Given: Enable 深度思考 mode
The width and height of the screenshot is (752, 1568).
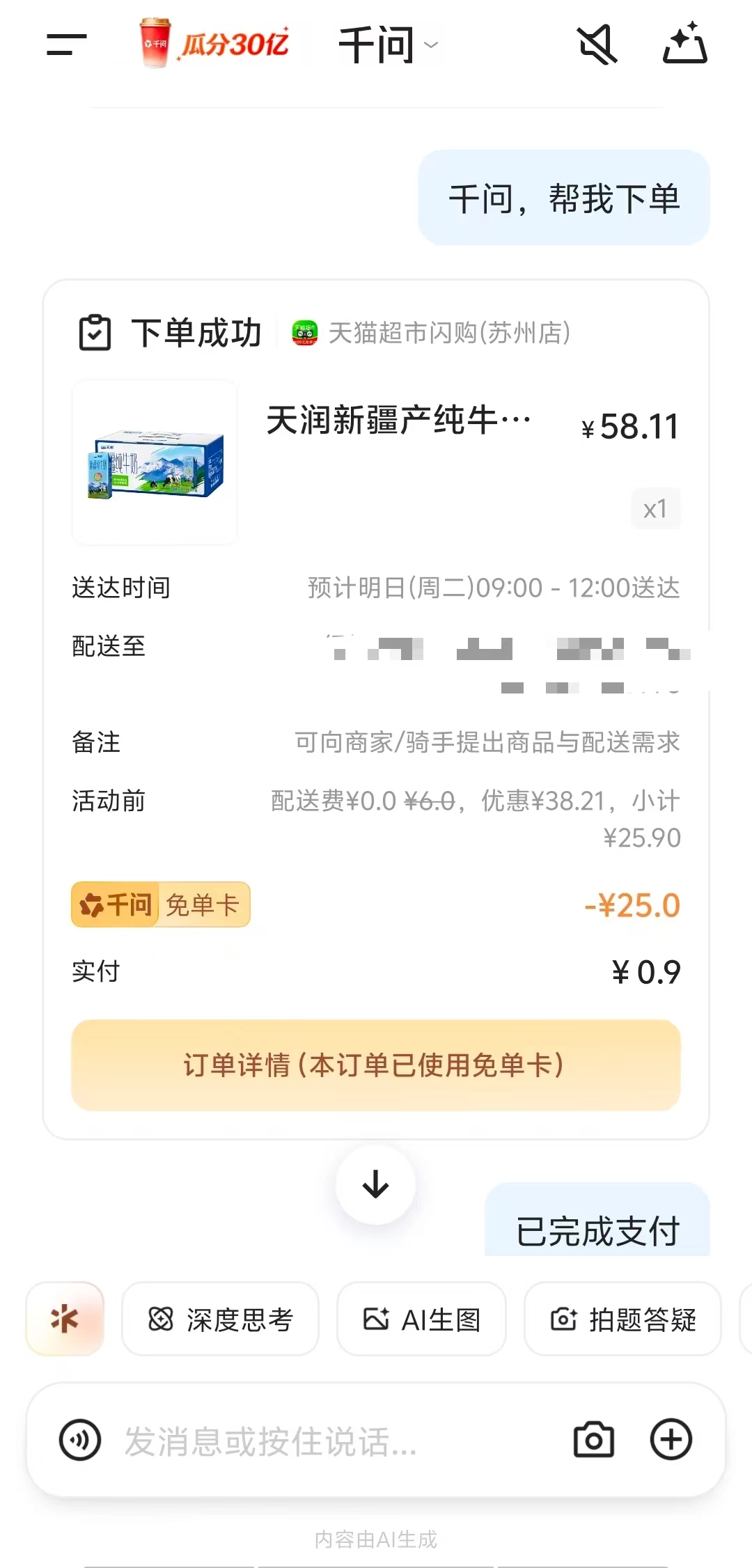Looking at the screenshot, I should click(220, 1319).
